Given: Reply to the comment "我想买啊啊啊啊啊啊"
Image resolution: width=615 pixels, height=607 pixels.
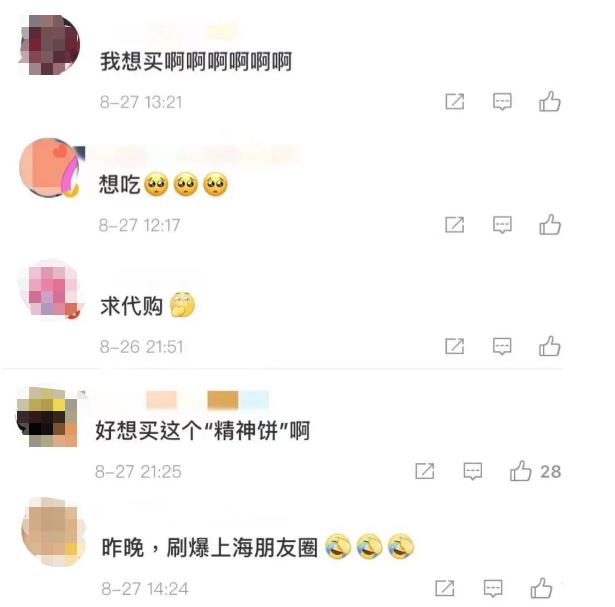Looking at the screenshot, I should pyautogui.click(x=503, y=101).
